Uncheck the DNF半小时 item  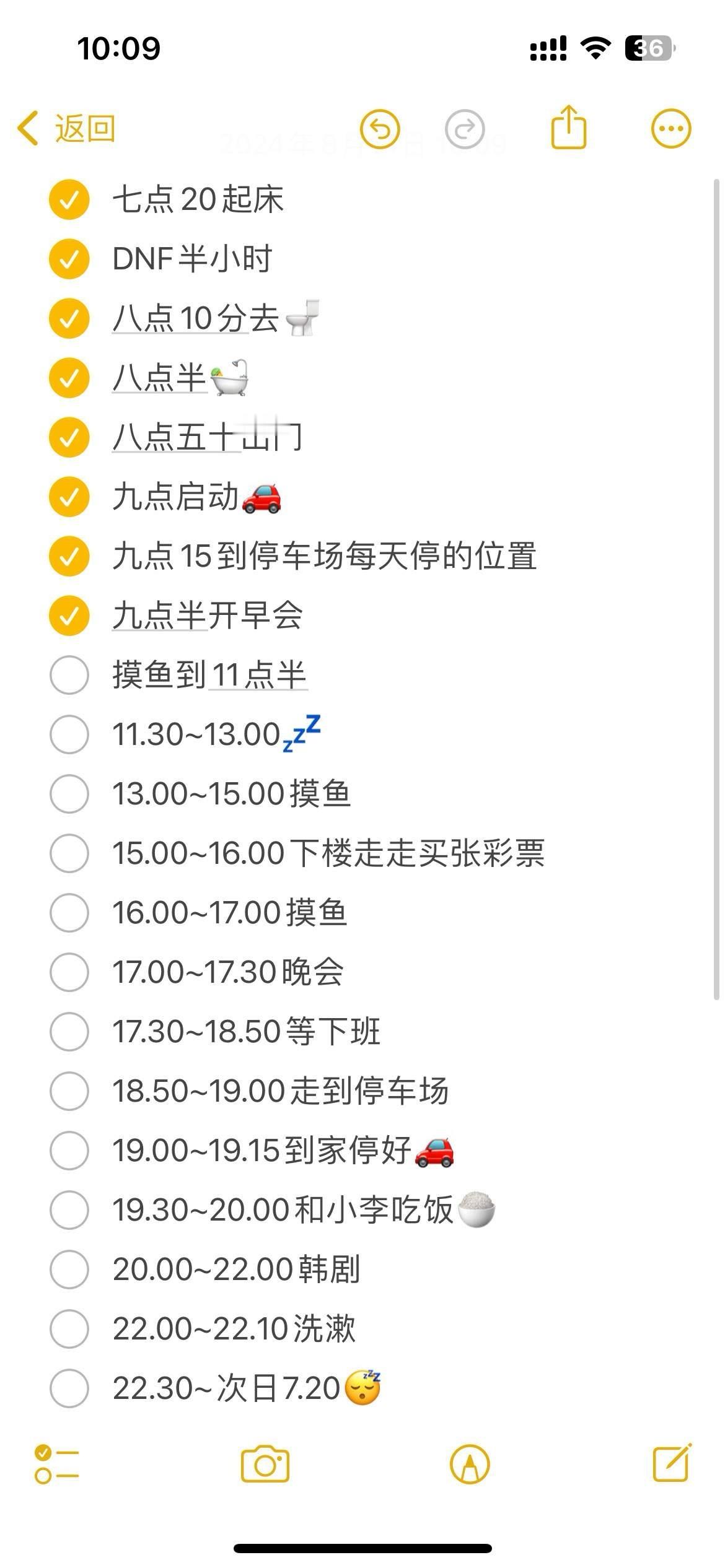[69, 259]
